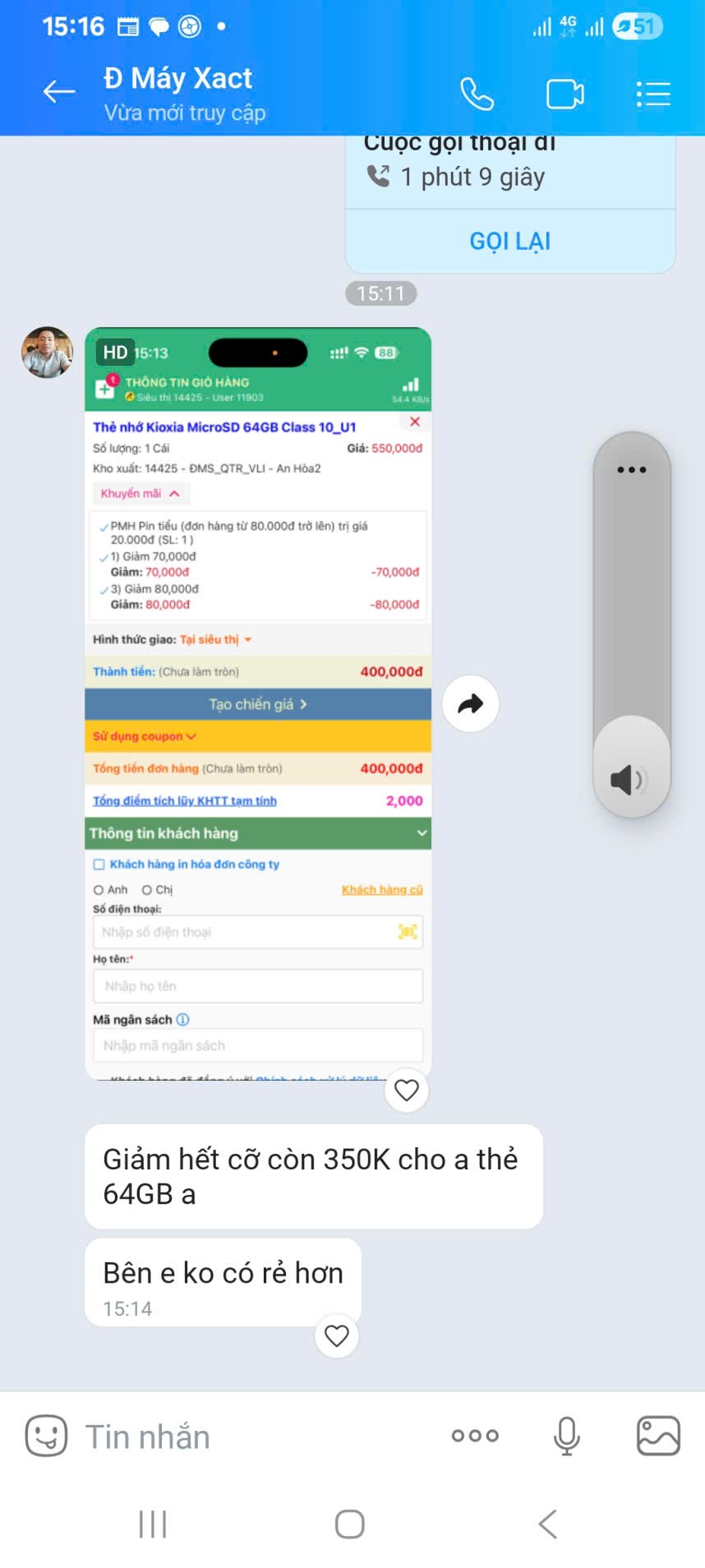The height and width of the screenshot is (1568, 705).
Task: Open the shared cart screenshot image
Action: (x=258, y=703)
